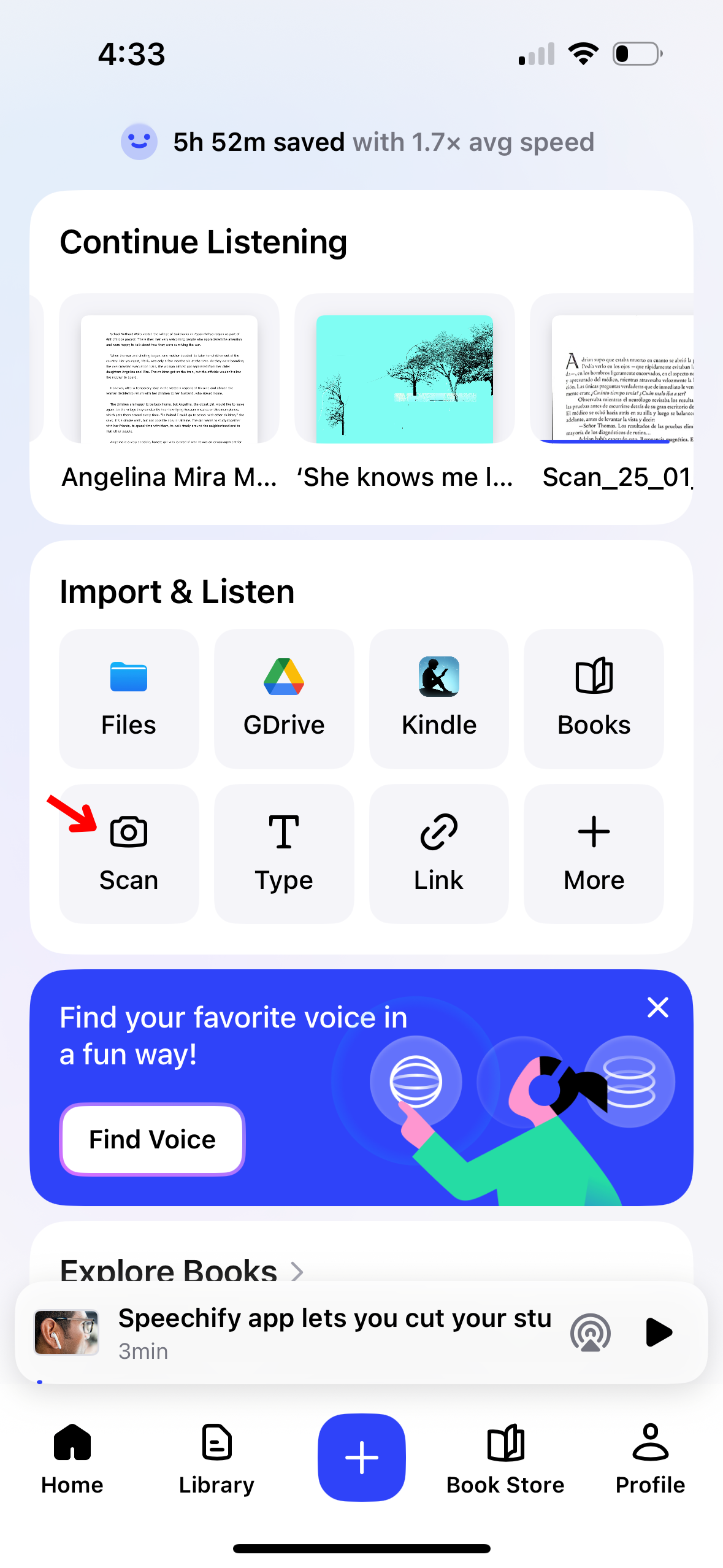723x1568 pixels.
Task: View the 5h 52m saved speed summary
Action: (361, 141)
